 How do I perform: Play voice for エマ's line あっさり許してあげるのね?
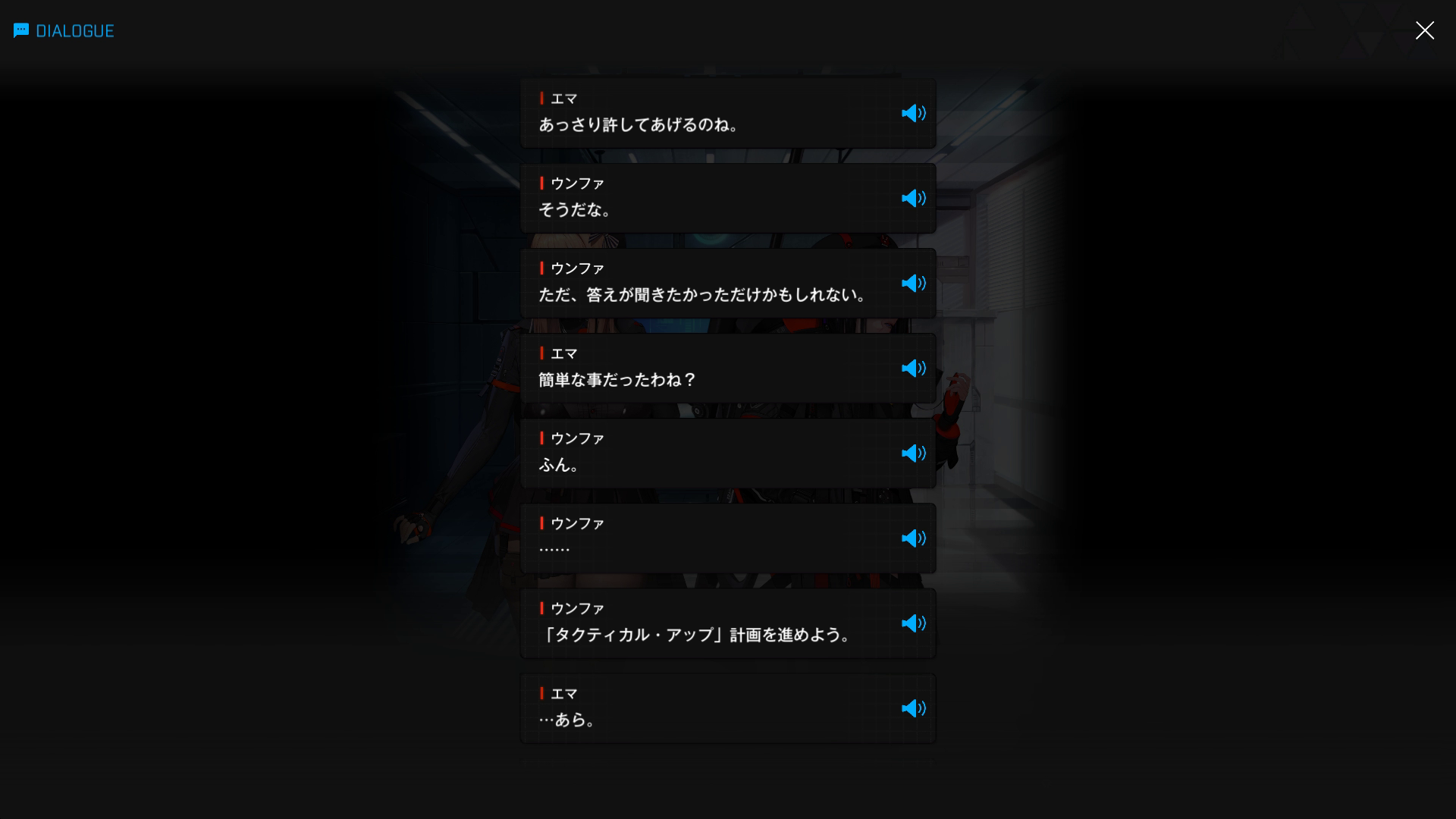click(913, 113)
